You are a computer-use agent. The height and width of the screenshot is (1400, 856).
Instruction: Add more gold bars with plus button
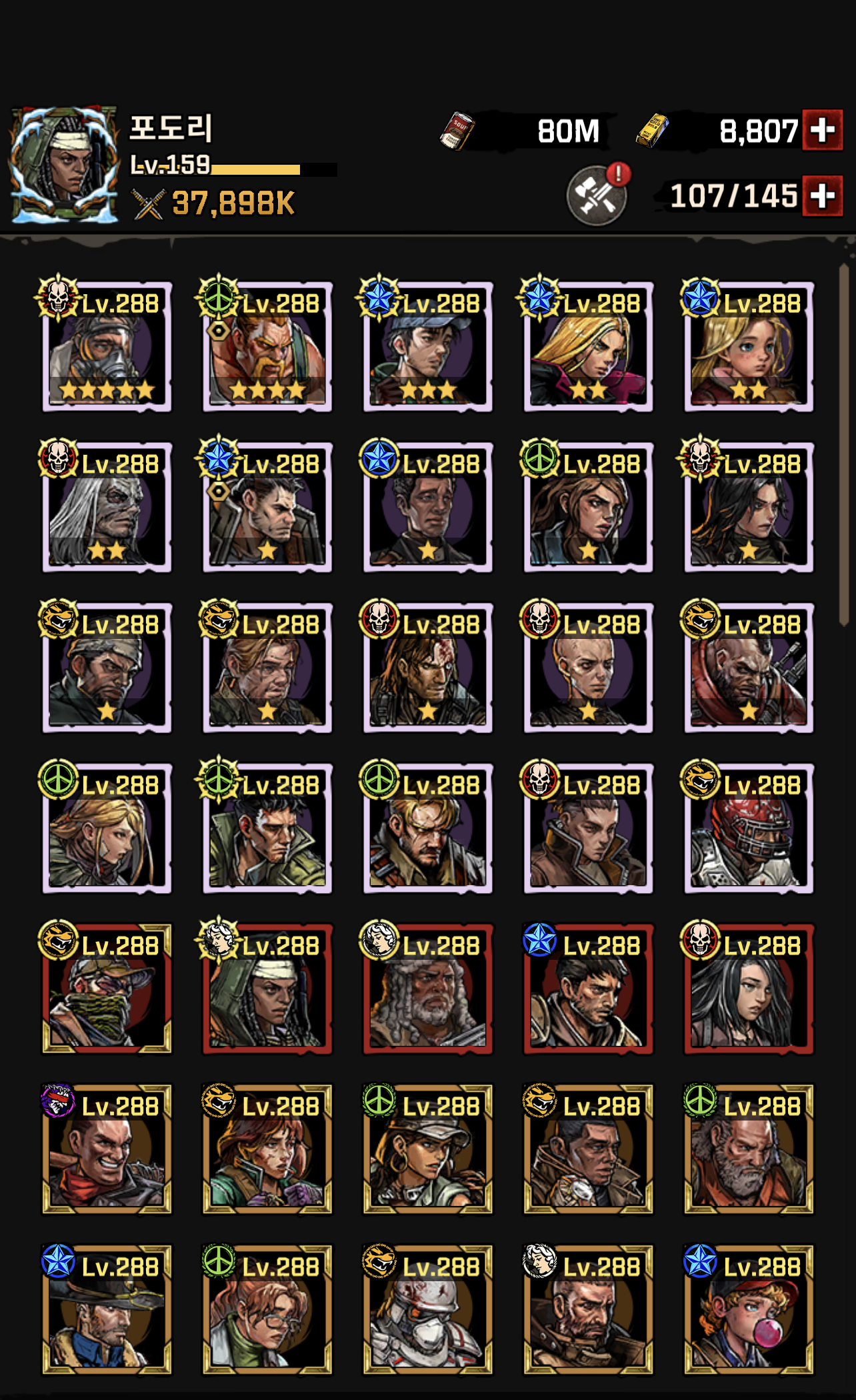pos(822,130)
